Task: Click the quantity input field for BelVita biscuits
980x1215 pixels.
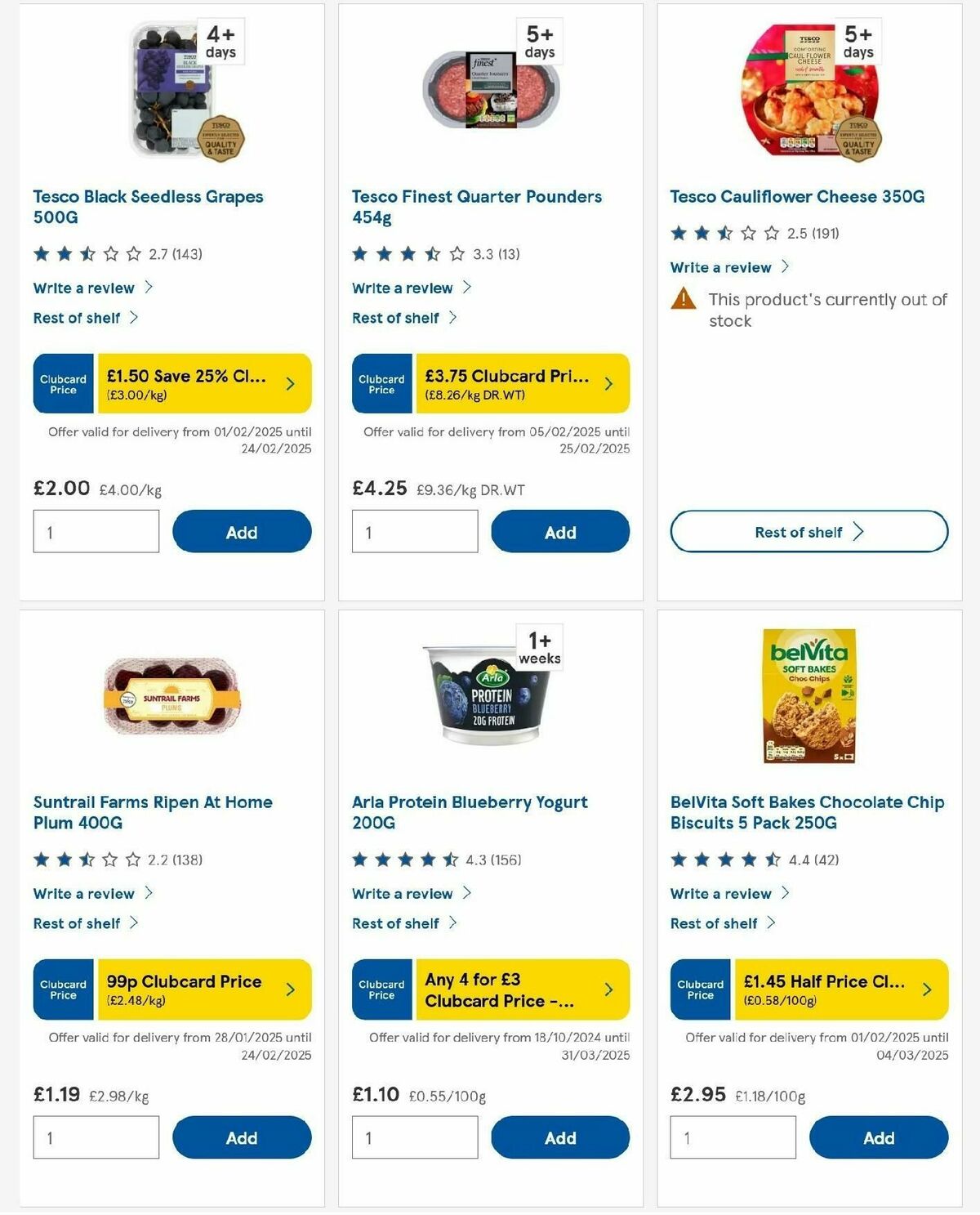Action: 733,1137
